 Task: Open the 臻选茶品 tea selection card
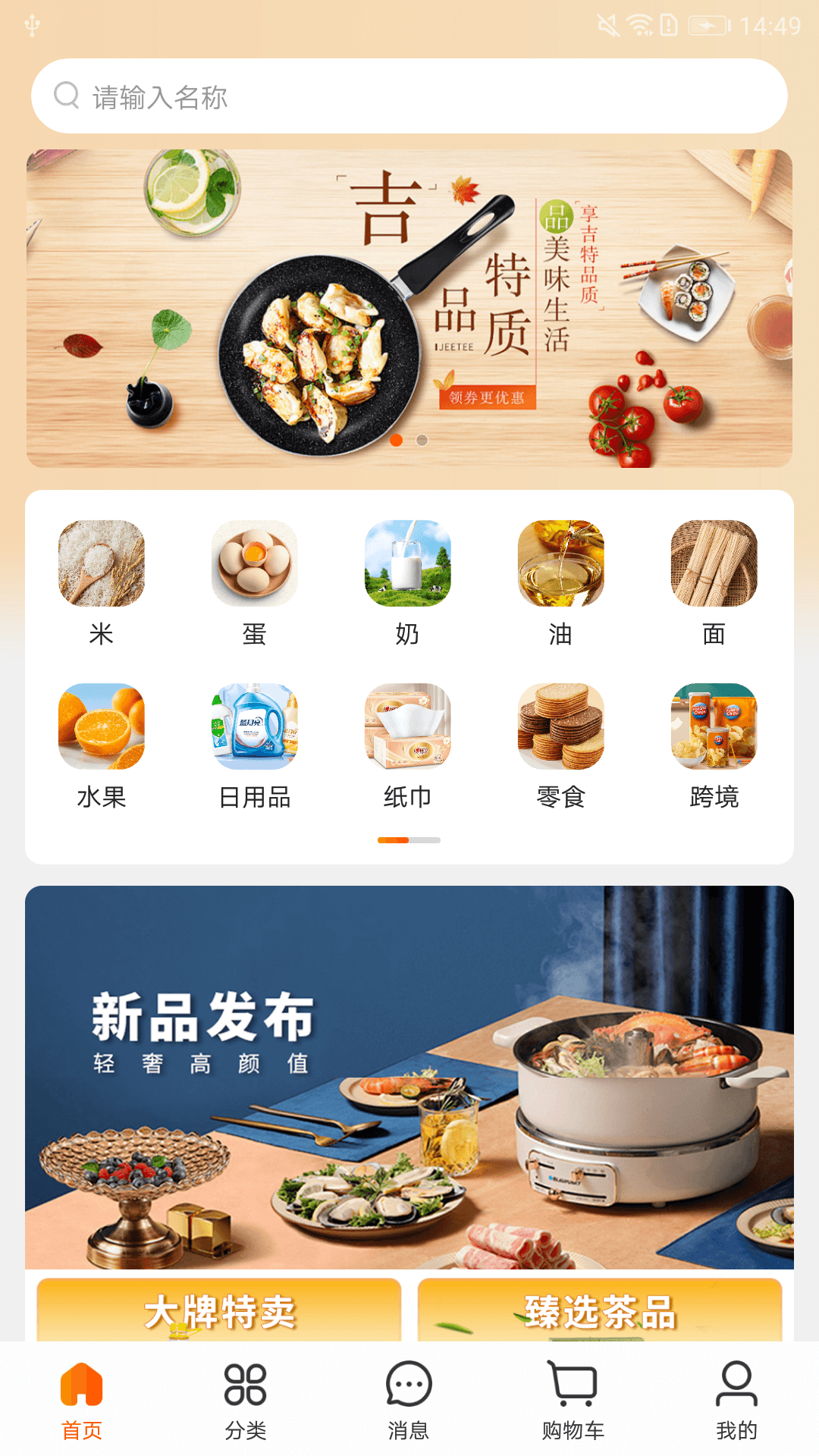(x=599, y=1310)
